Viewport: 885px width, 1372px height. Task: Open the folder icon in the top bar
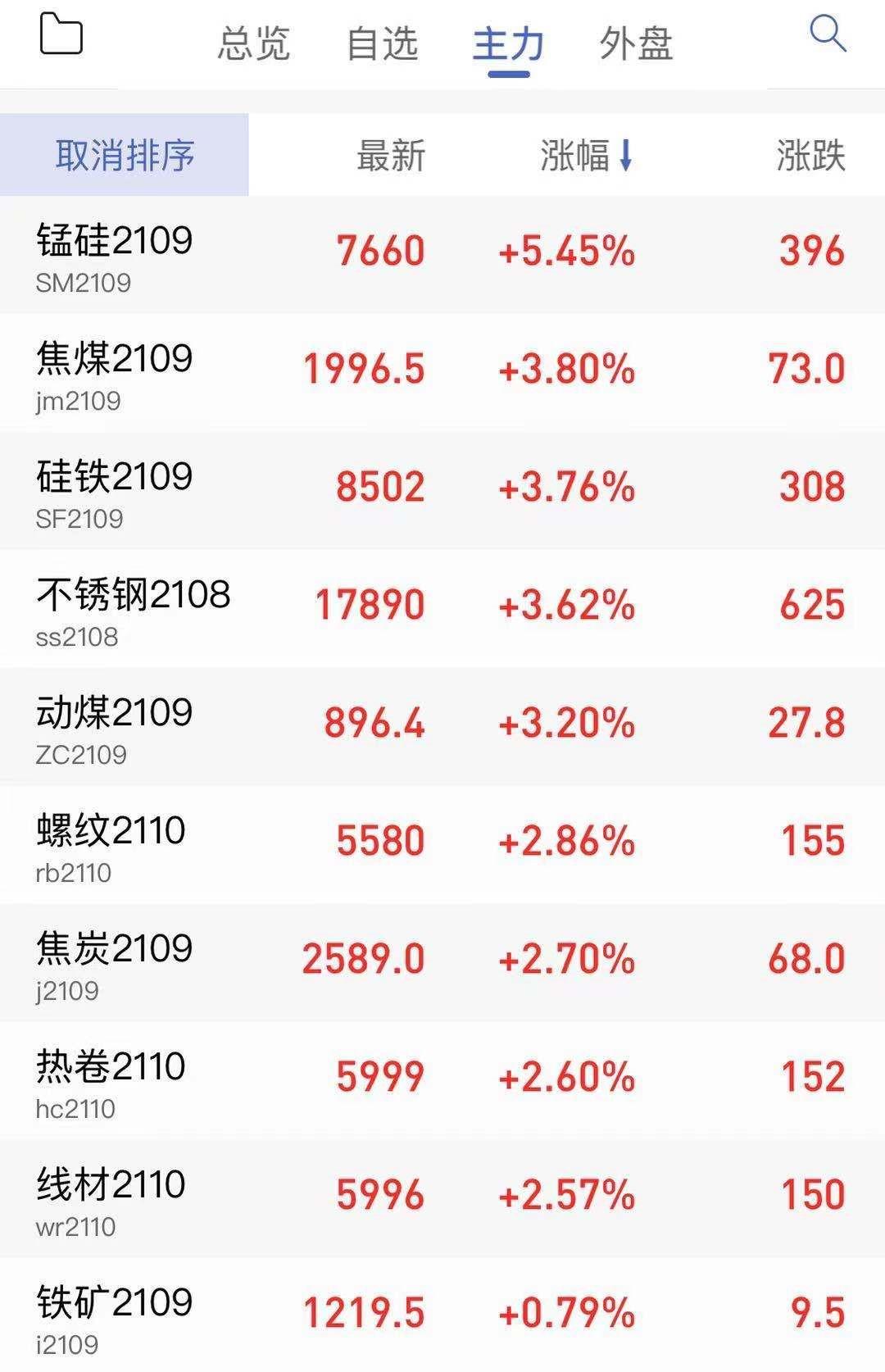point(61,34)
